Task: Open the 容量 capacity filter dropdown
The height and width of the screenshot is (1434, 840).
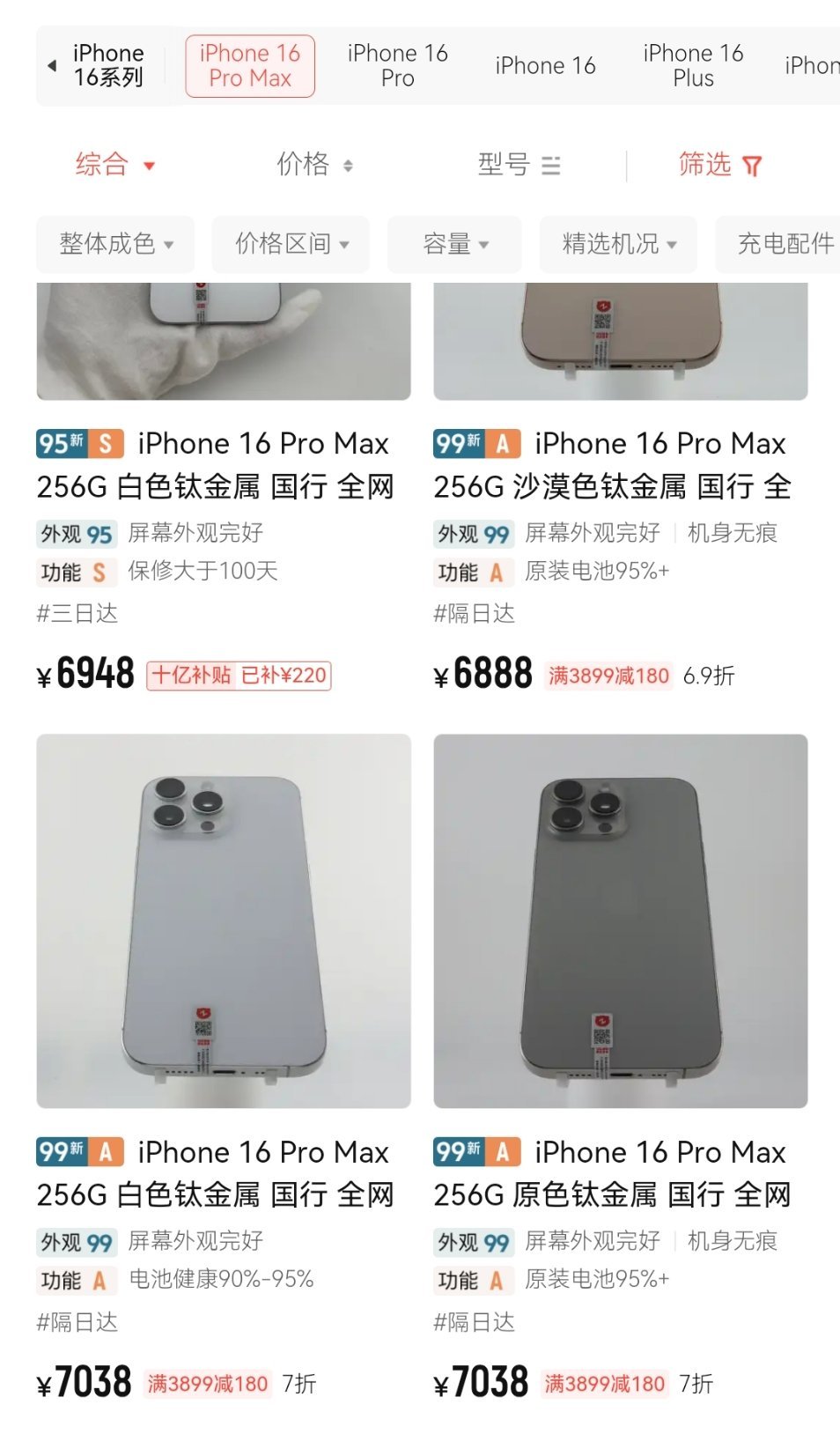Action: [x=454, y=244]
